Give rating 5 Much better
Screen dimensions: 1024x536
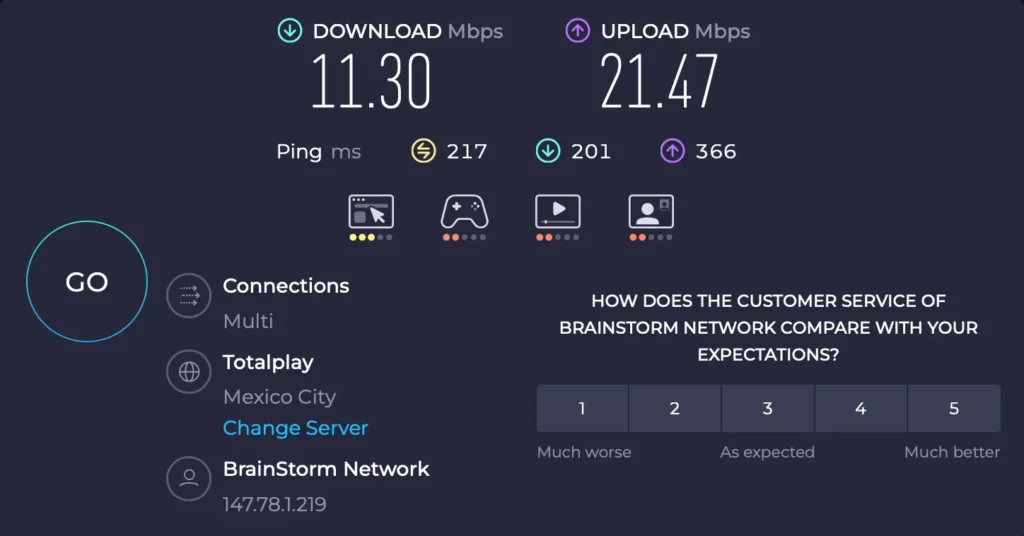pos(954,408)
